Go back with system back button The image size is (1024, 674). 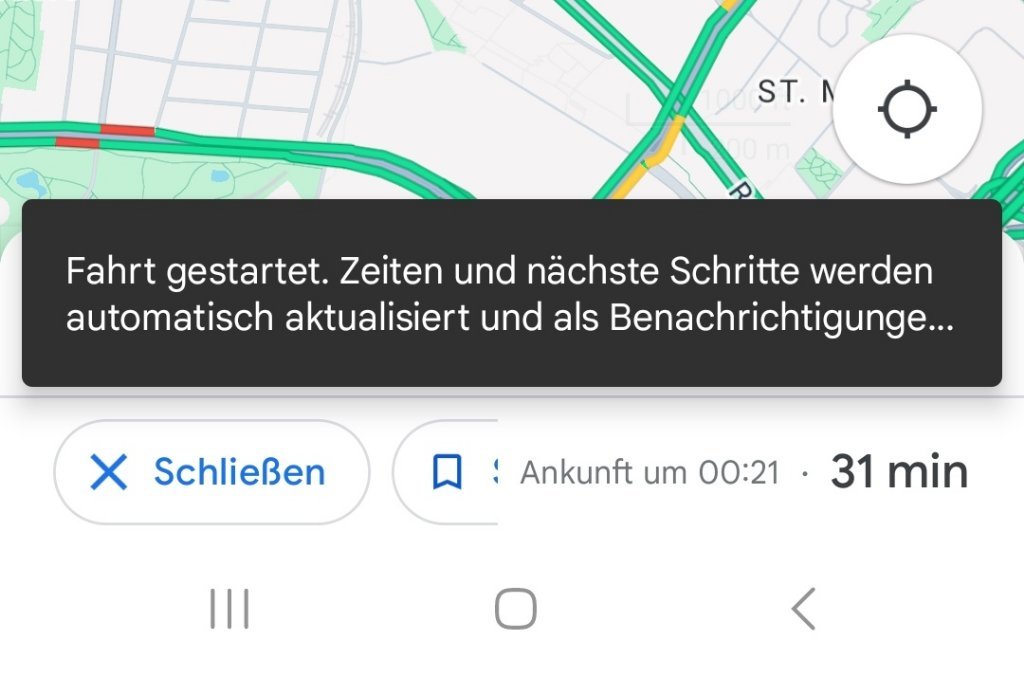[x=803, y=608]
